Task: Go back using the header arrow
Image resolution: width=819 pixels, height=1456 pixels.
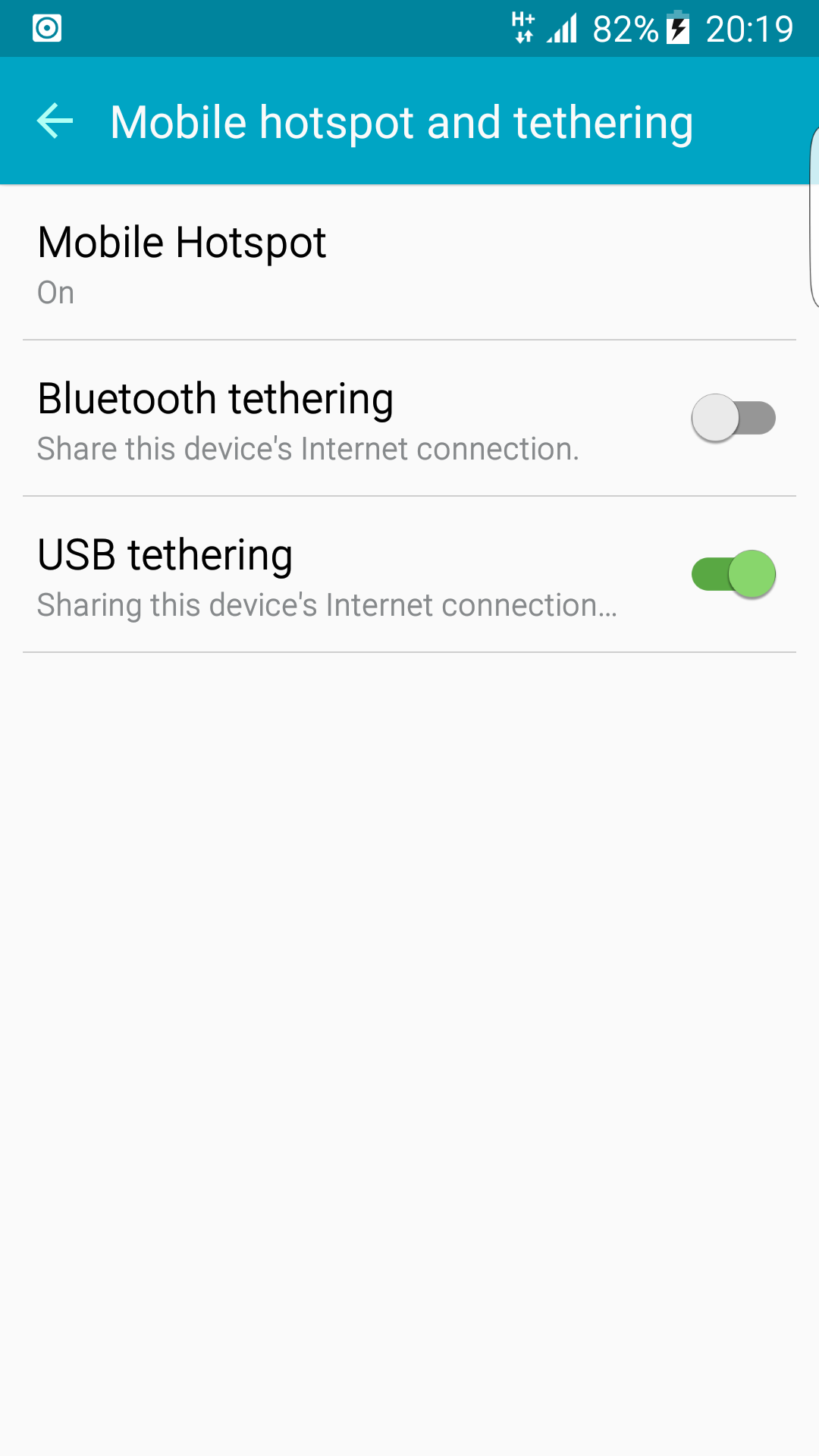Action: [55, 121]
